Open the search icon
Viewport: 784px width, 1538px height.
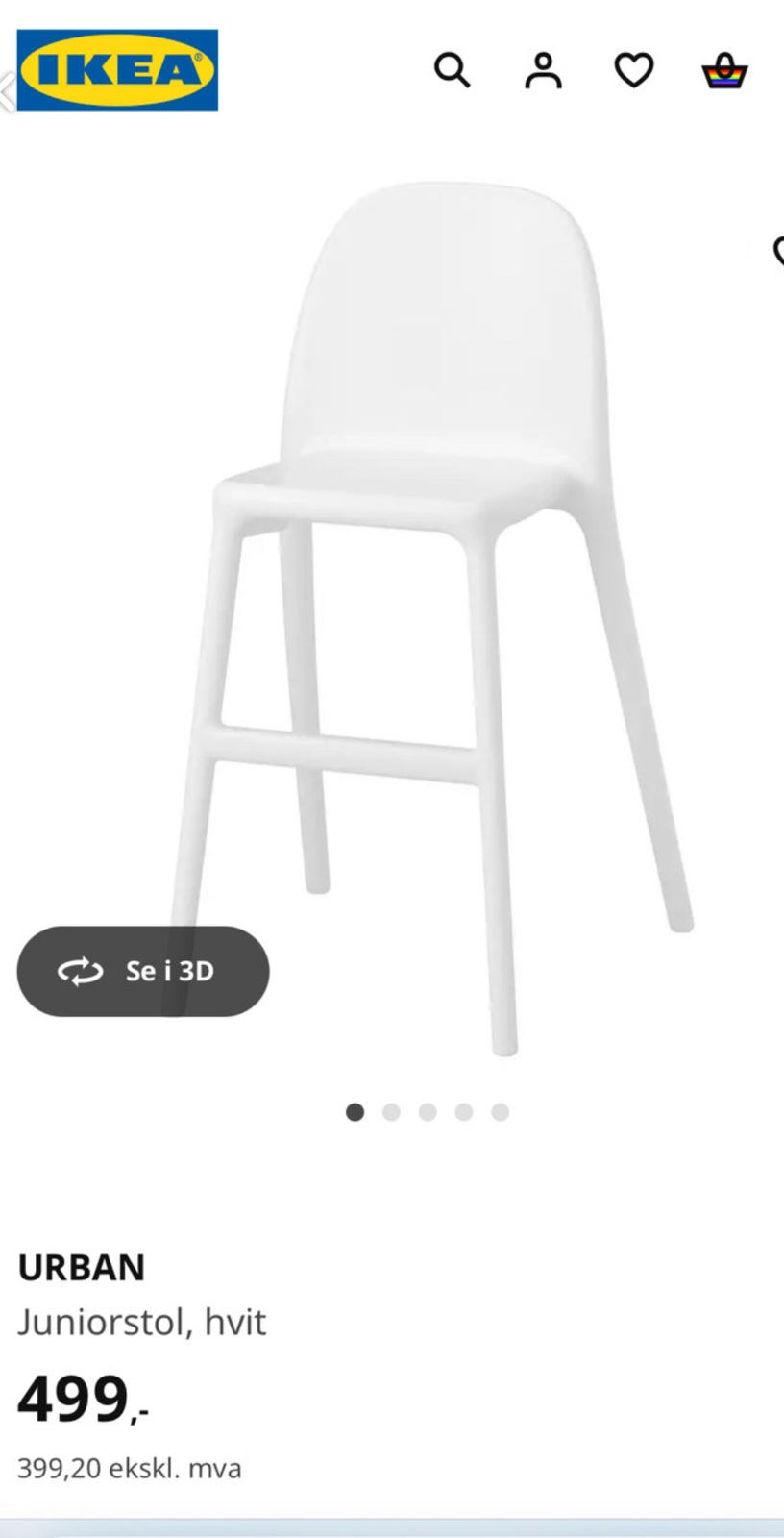(452, 70)
